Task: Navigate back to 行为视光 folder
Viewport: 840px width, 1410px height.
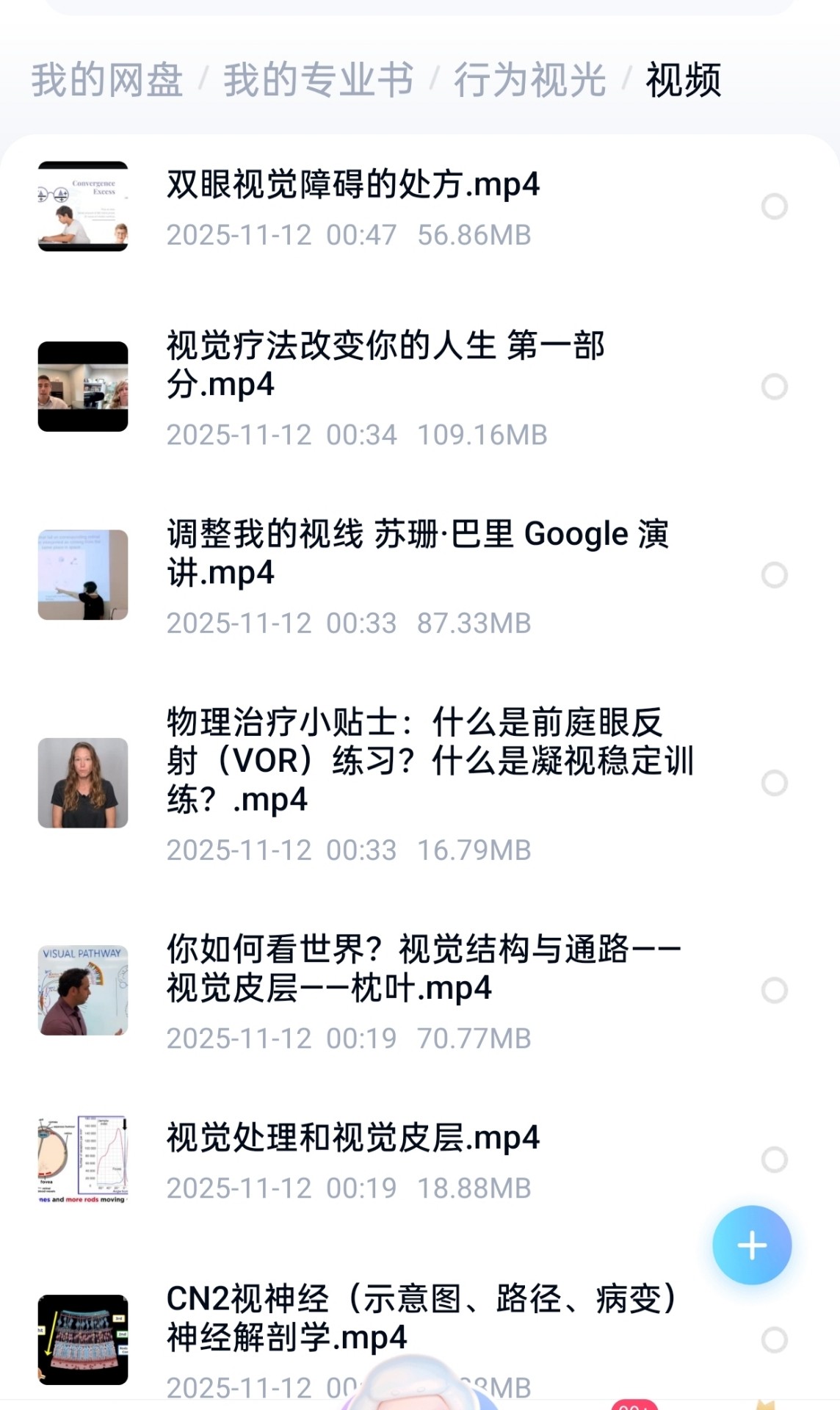Action: [x=529, y=79]
